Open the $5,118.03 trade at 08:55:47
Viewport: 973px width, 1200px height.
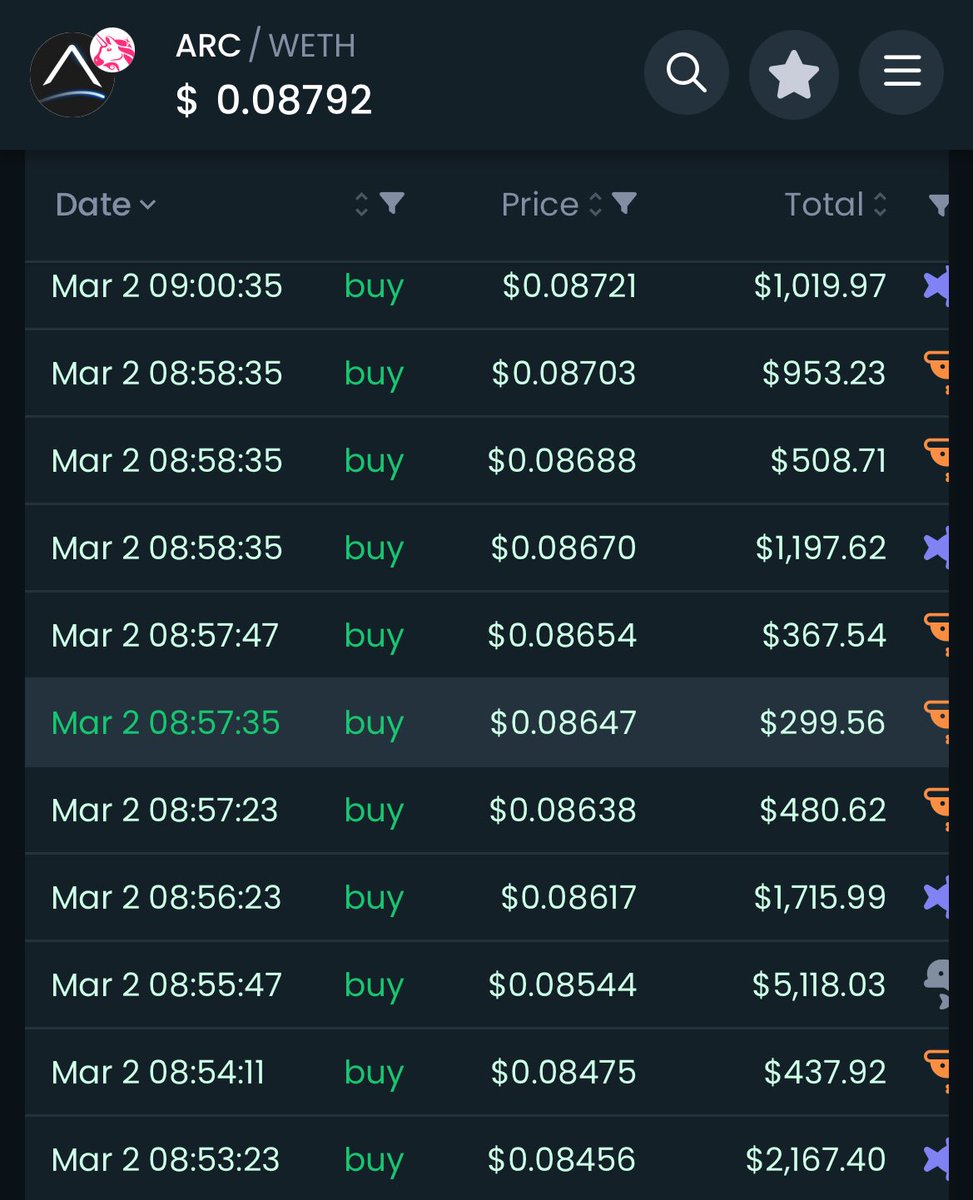point(487,985)
